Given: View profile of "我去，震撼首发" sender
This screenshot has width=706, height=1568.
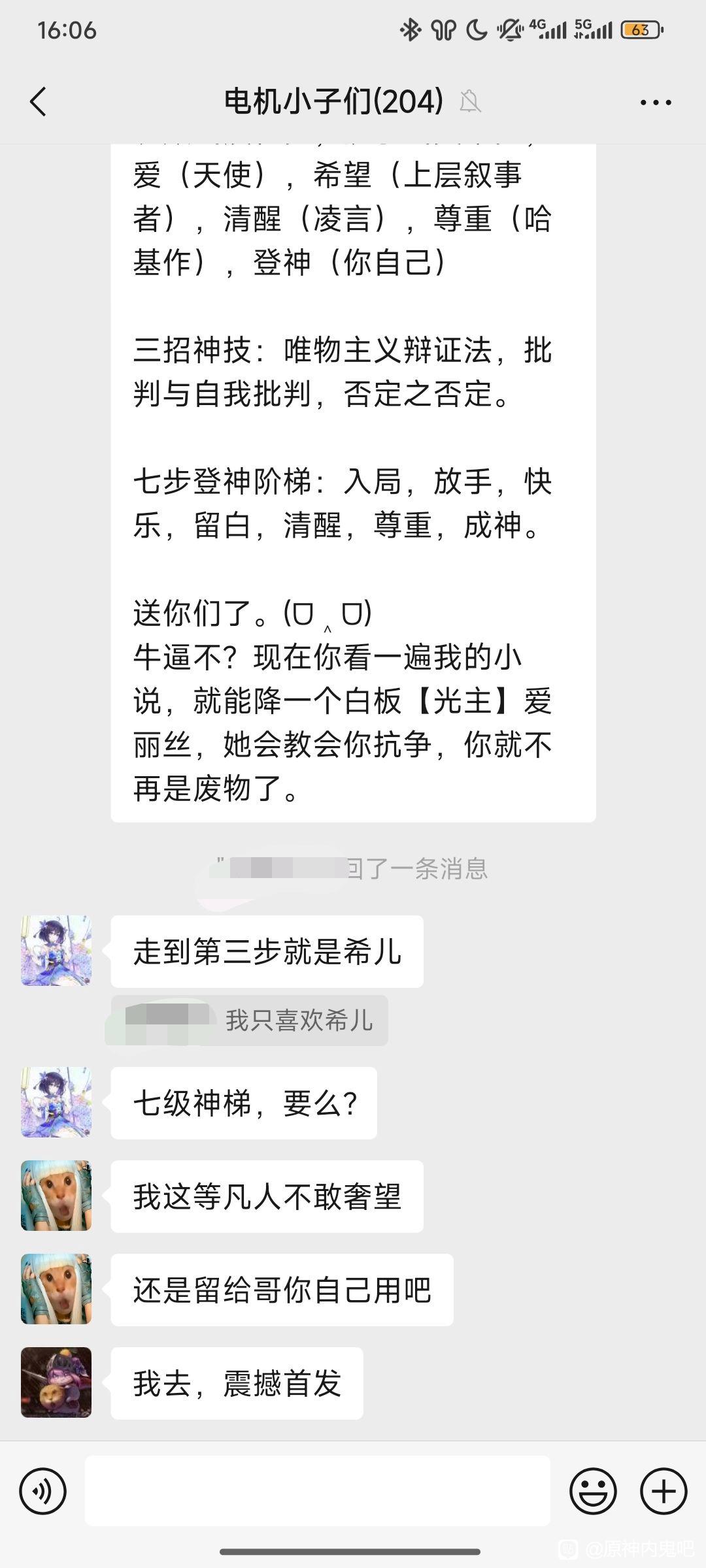Looking at the screenshot, I should [x=56, y=1382].
